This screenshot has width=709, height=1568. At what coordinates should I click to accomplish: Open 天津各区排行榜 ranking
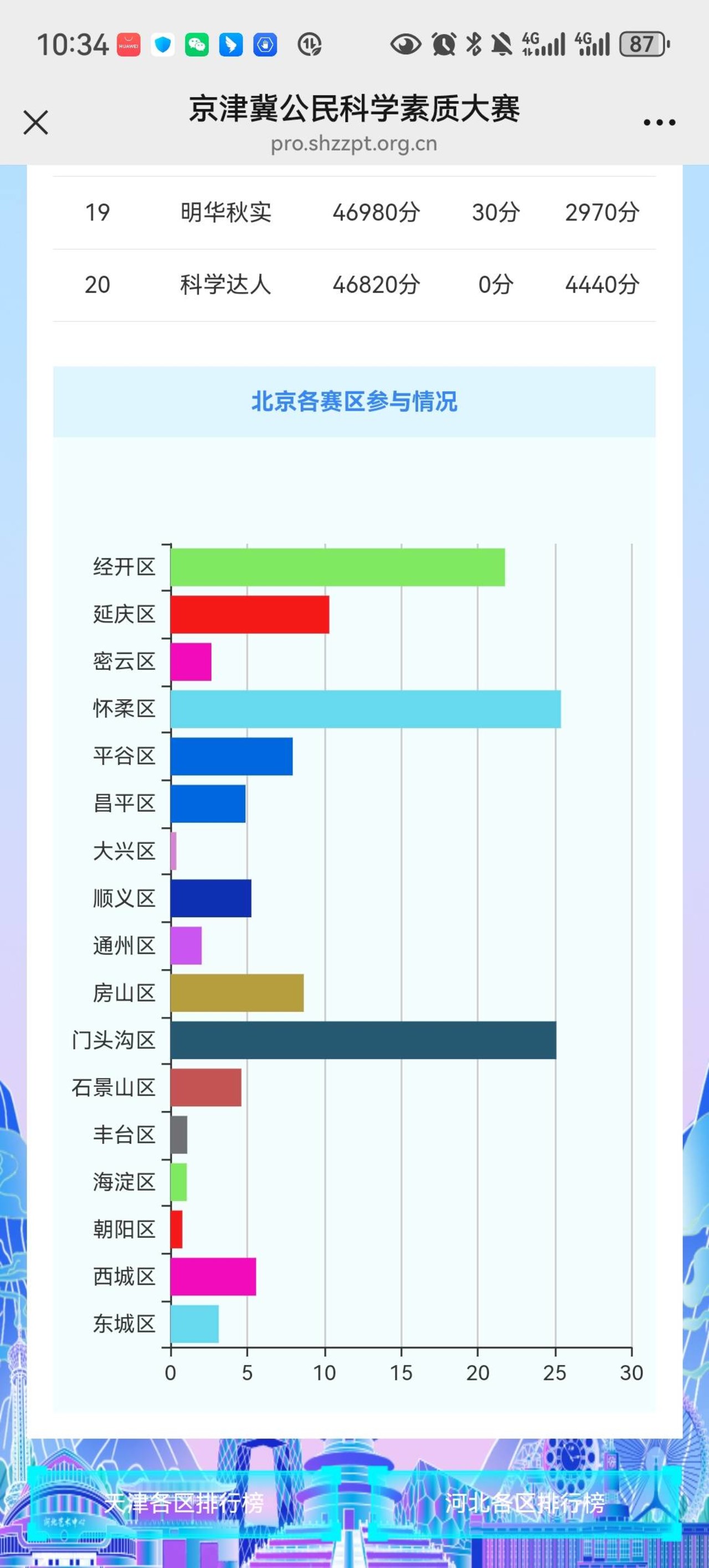pyautogui.click(x=184, y=1502)
